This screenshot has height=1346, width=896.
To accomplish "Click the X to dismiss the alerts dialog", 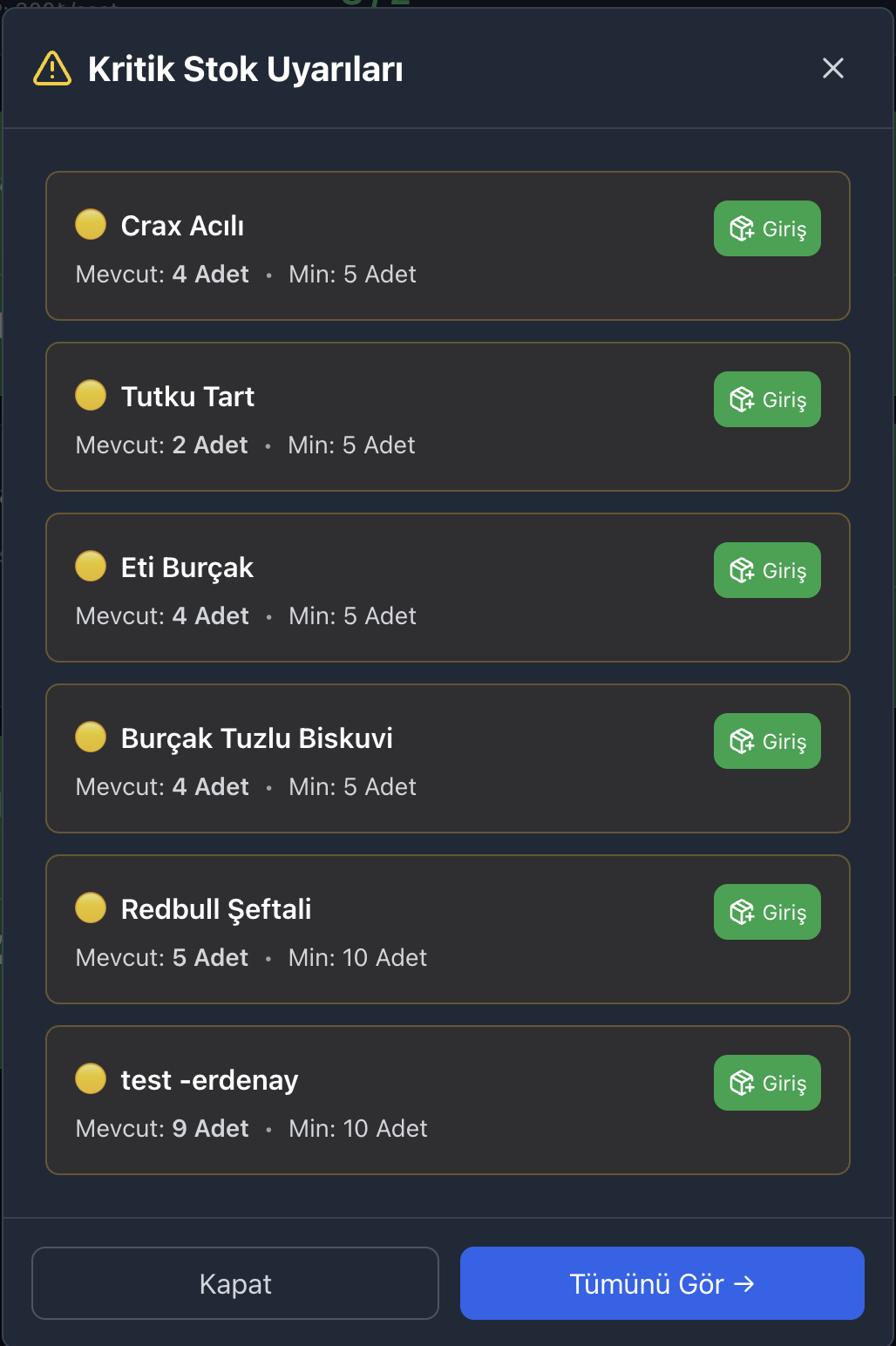I will tap(833, 68).
